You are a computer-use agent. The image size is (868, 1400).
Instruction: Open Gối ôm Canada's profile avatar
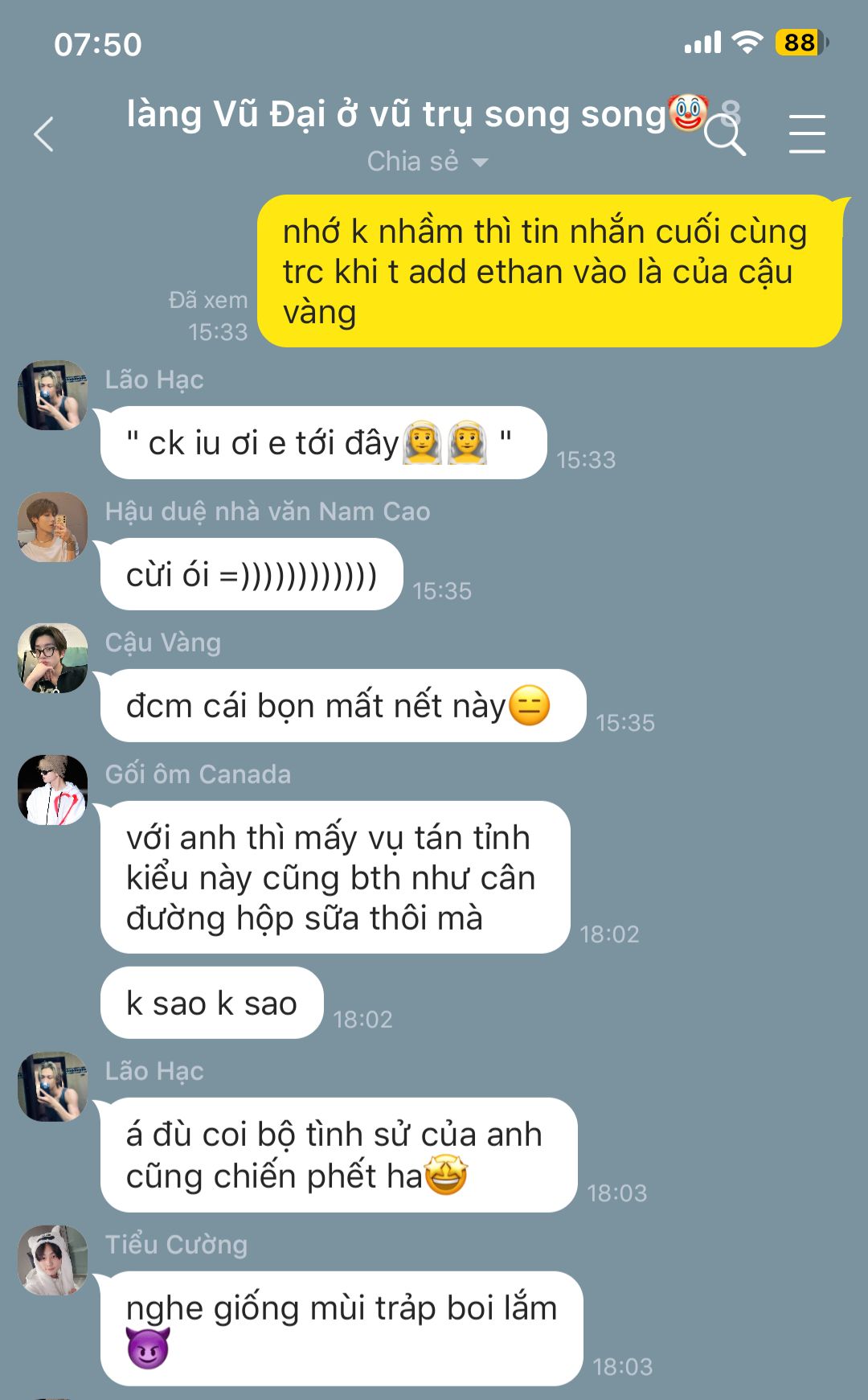click(53, 790)
